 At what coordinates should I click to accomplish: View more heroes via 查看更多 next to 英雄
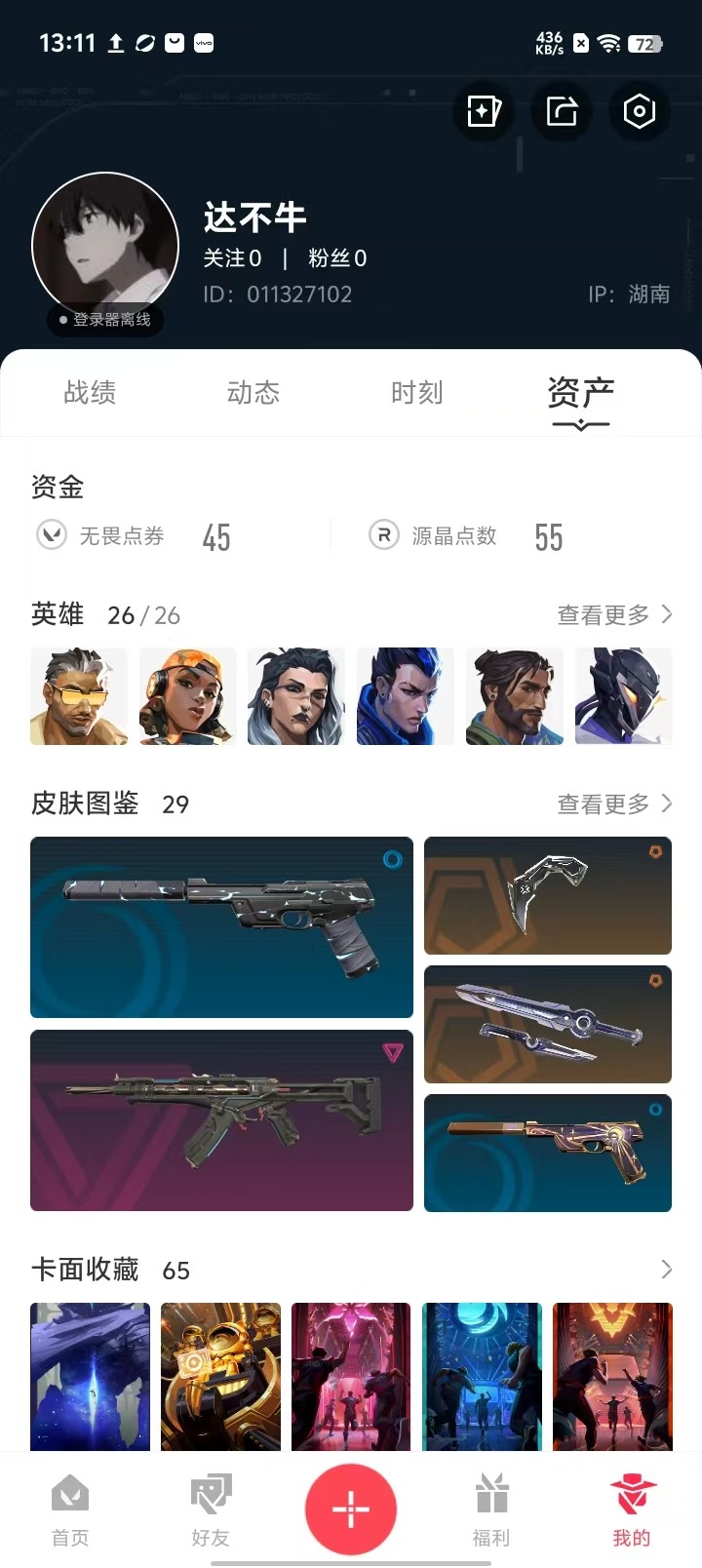click(614, 615)
